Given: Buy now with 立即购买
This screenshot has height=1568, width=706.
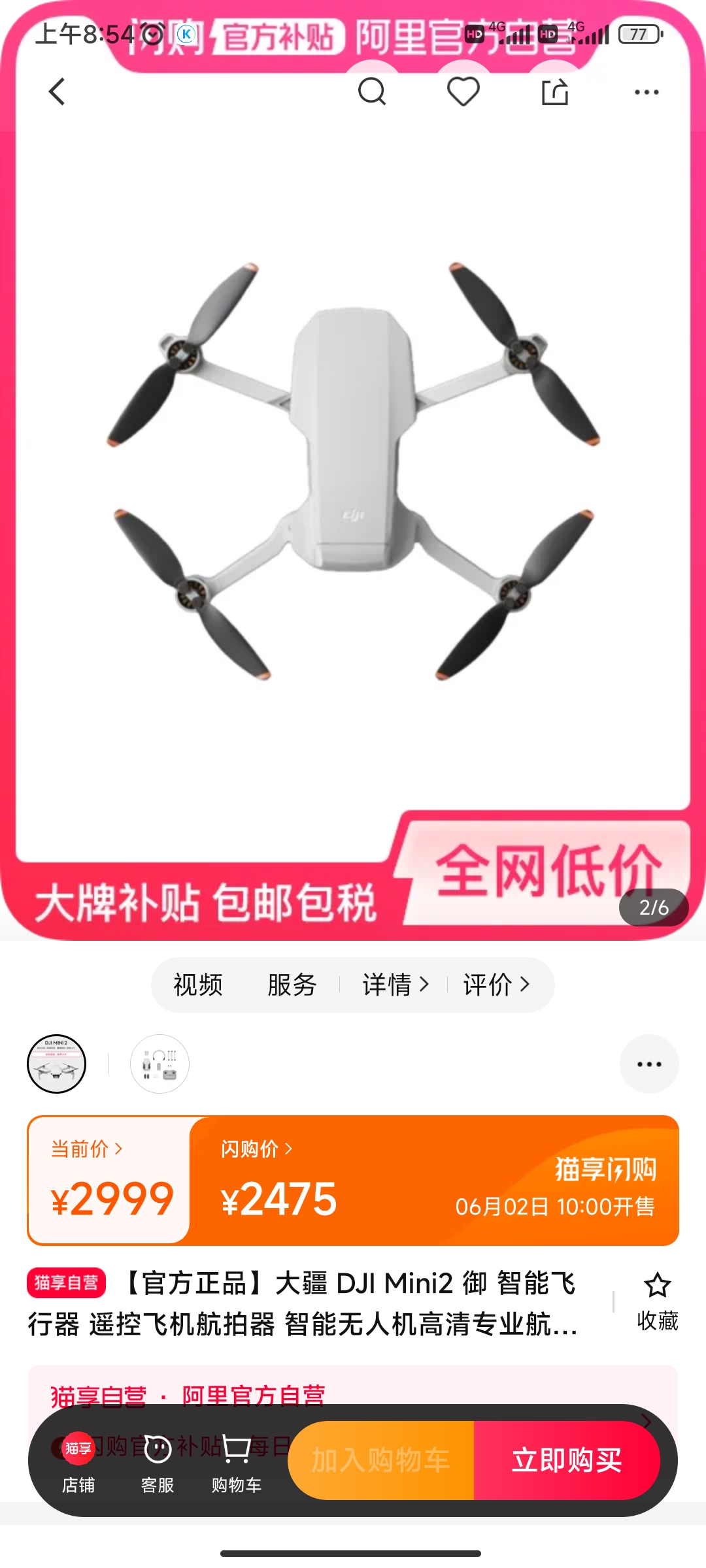Looking at the screenshot, I should click(566, 1460).
